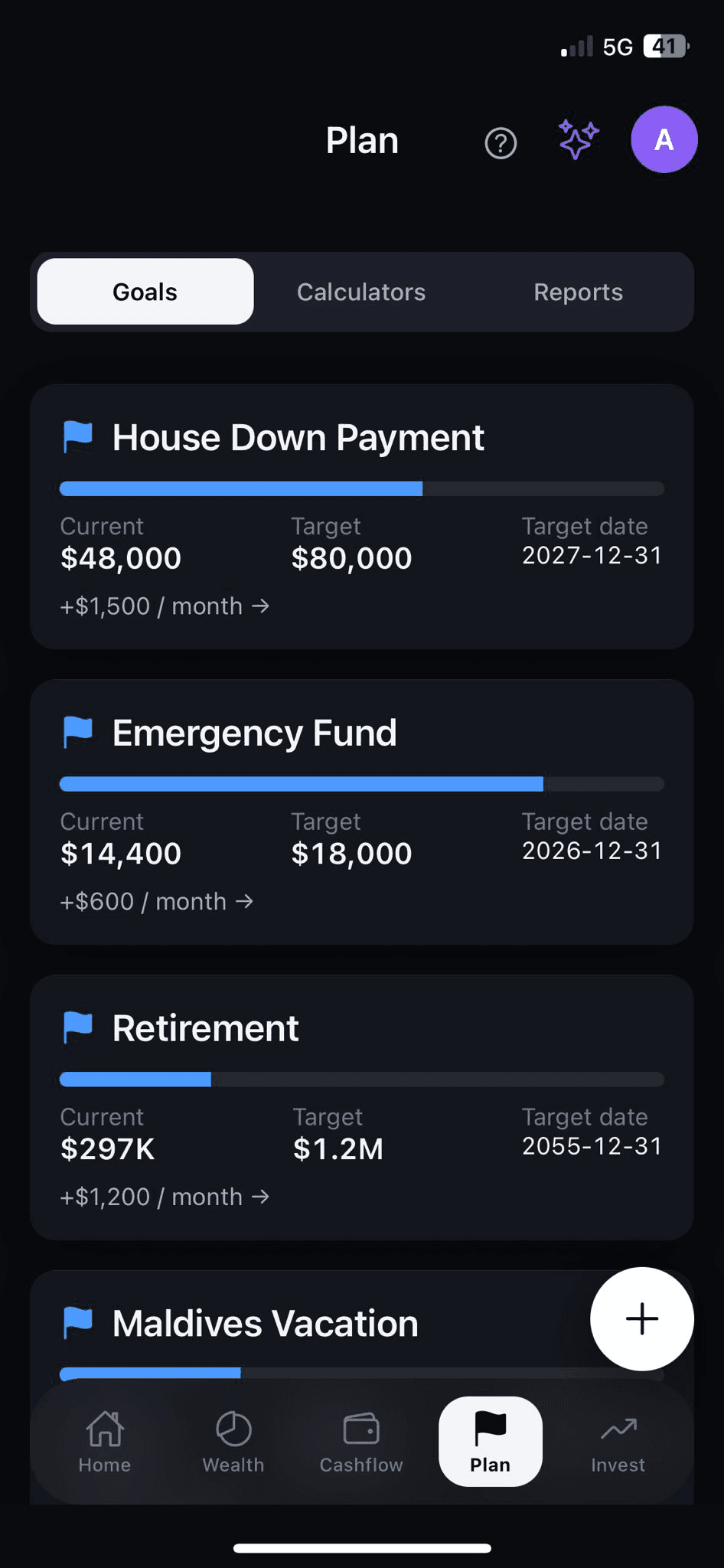Select the Goals segment
Viewport: 724px width, 1568px height.
(x=145, y=292)
